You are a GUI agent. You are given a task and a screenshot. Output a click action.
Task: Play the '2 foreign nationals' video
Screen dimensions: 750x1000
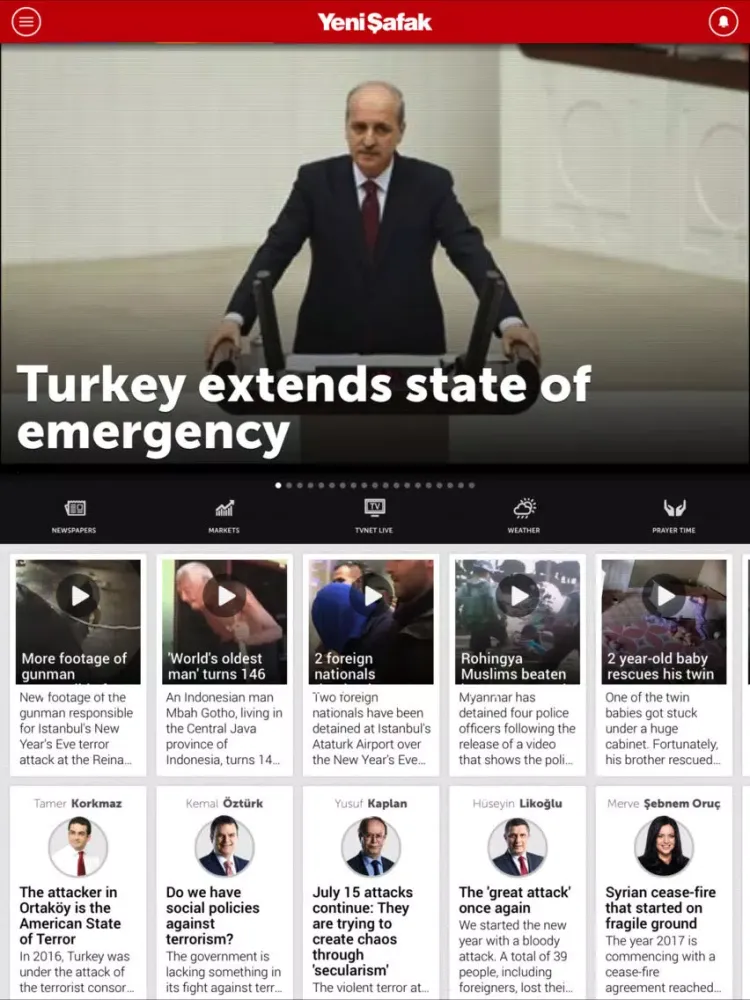click(x=371, y=597)
